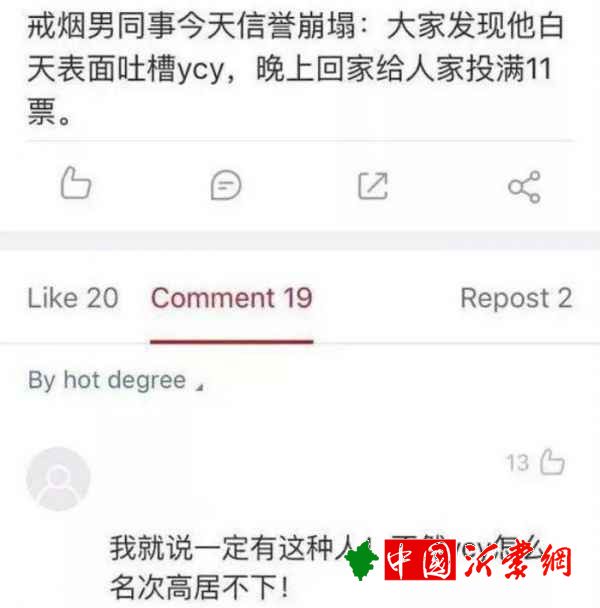This screenshot has height=608, width=600.
Task: Like the post with the thumbs-up icon
Action: tap(76, 185)
